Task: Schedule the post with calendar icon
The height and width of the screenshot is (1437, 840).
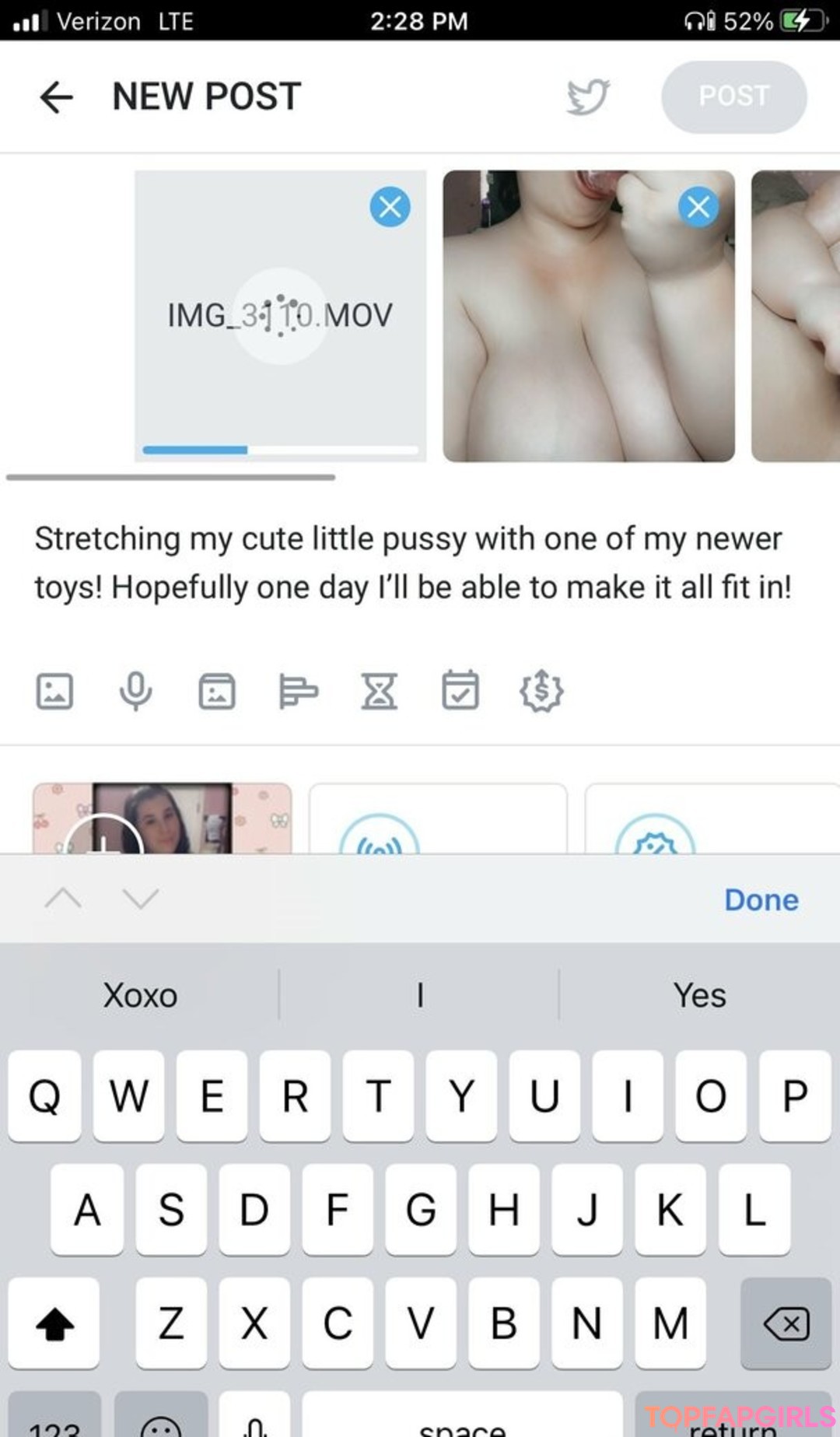Action: pos(460,691)
